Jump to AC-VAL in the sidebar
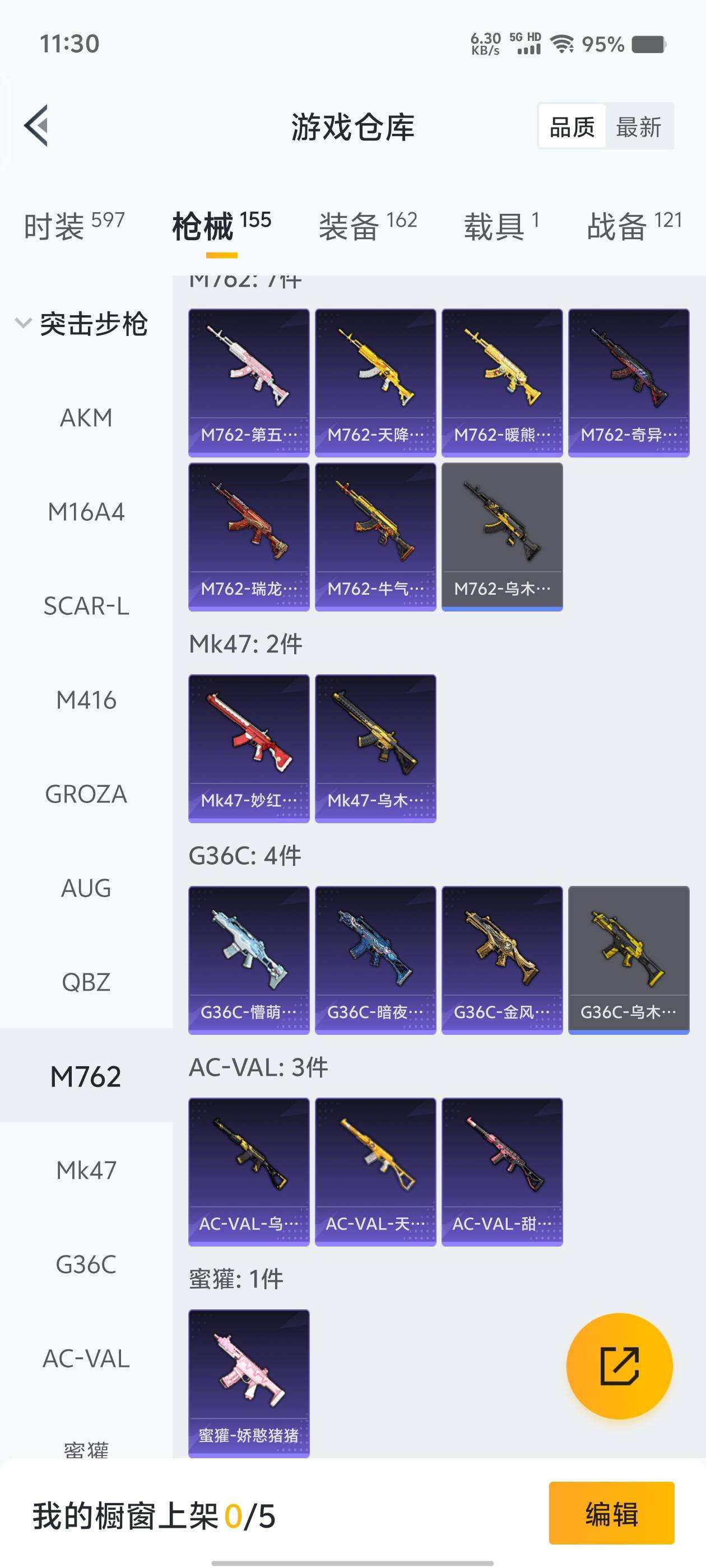Viewport: 706px width, 1568px height. [x=86, y=1359]
